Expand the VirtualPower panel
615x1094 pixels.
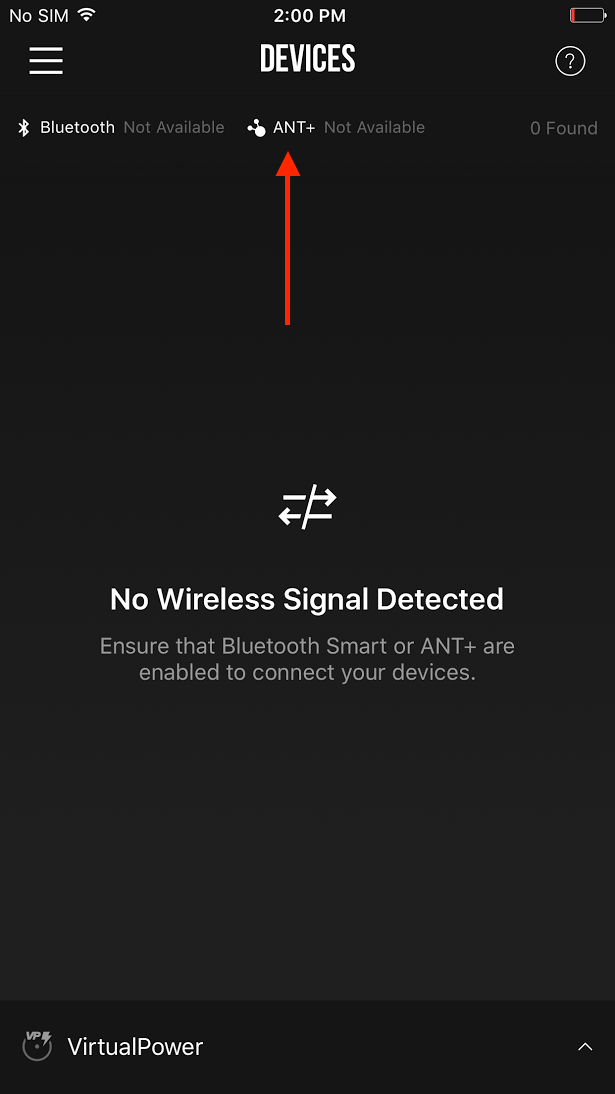(585, 1047)
